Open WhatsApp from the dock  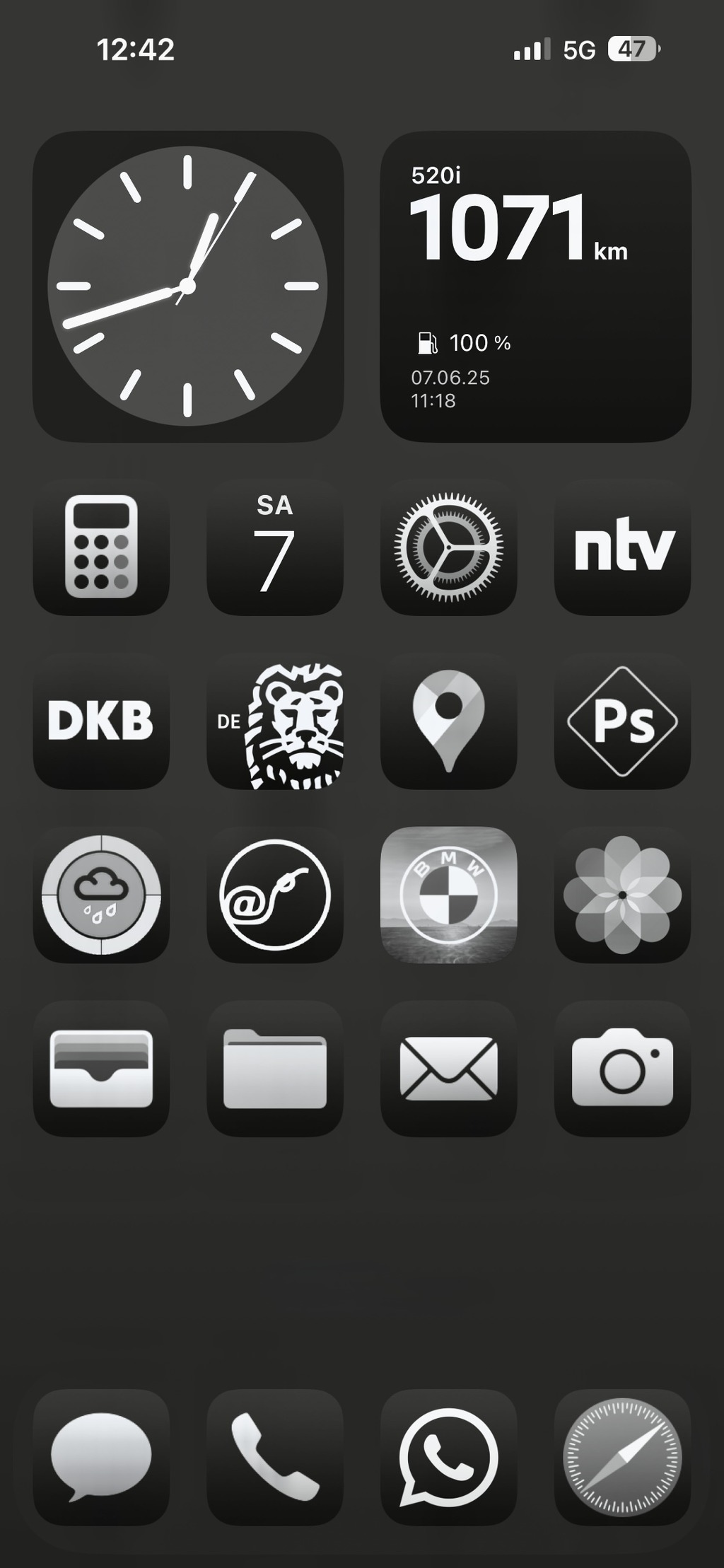click(448, 1458)
